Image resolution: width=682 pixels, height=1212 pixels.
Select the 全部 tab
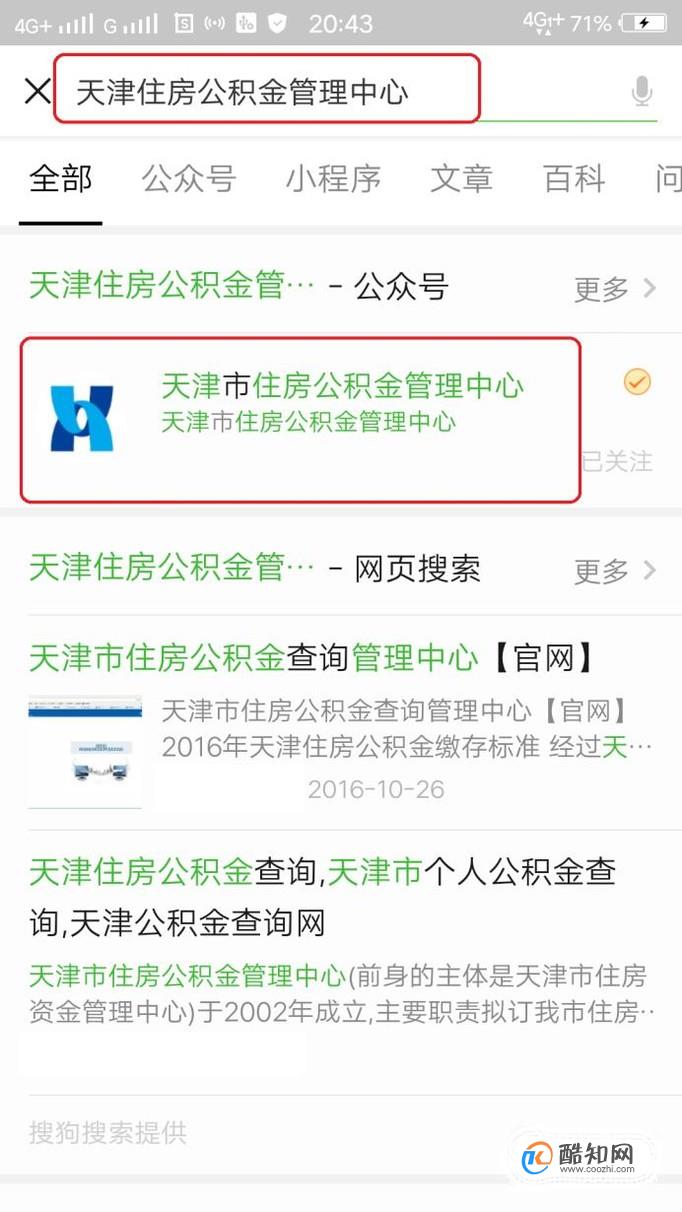point(61,180)
